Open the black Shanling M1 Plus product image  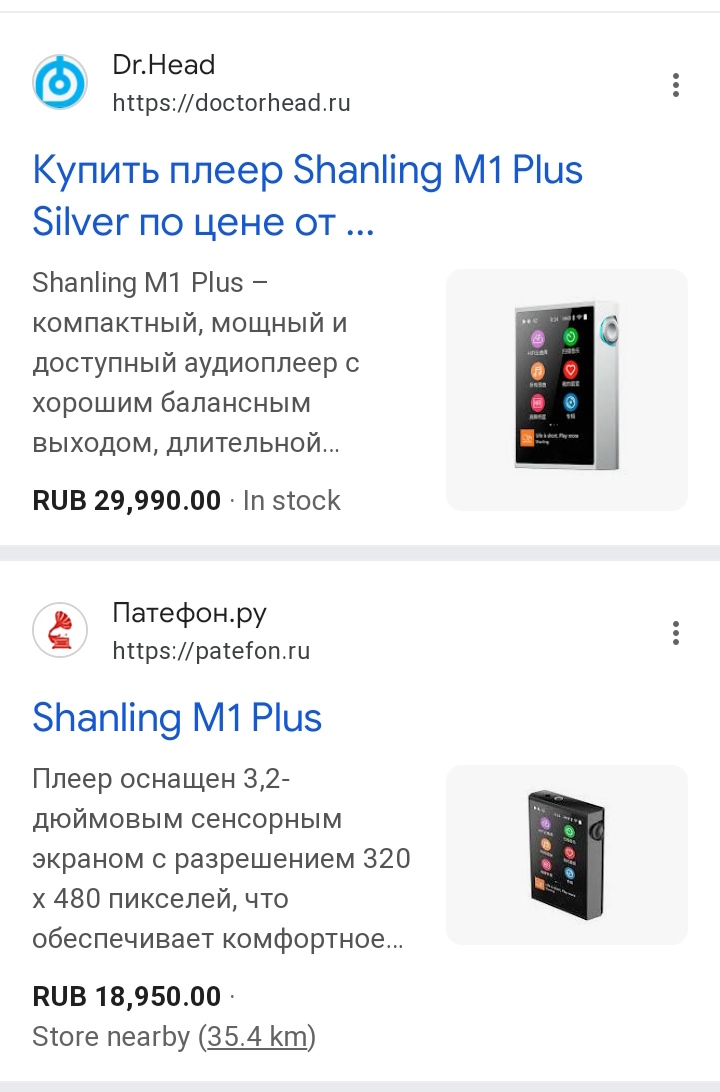tap(566, 855)
